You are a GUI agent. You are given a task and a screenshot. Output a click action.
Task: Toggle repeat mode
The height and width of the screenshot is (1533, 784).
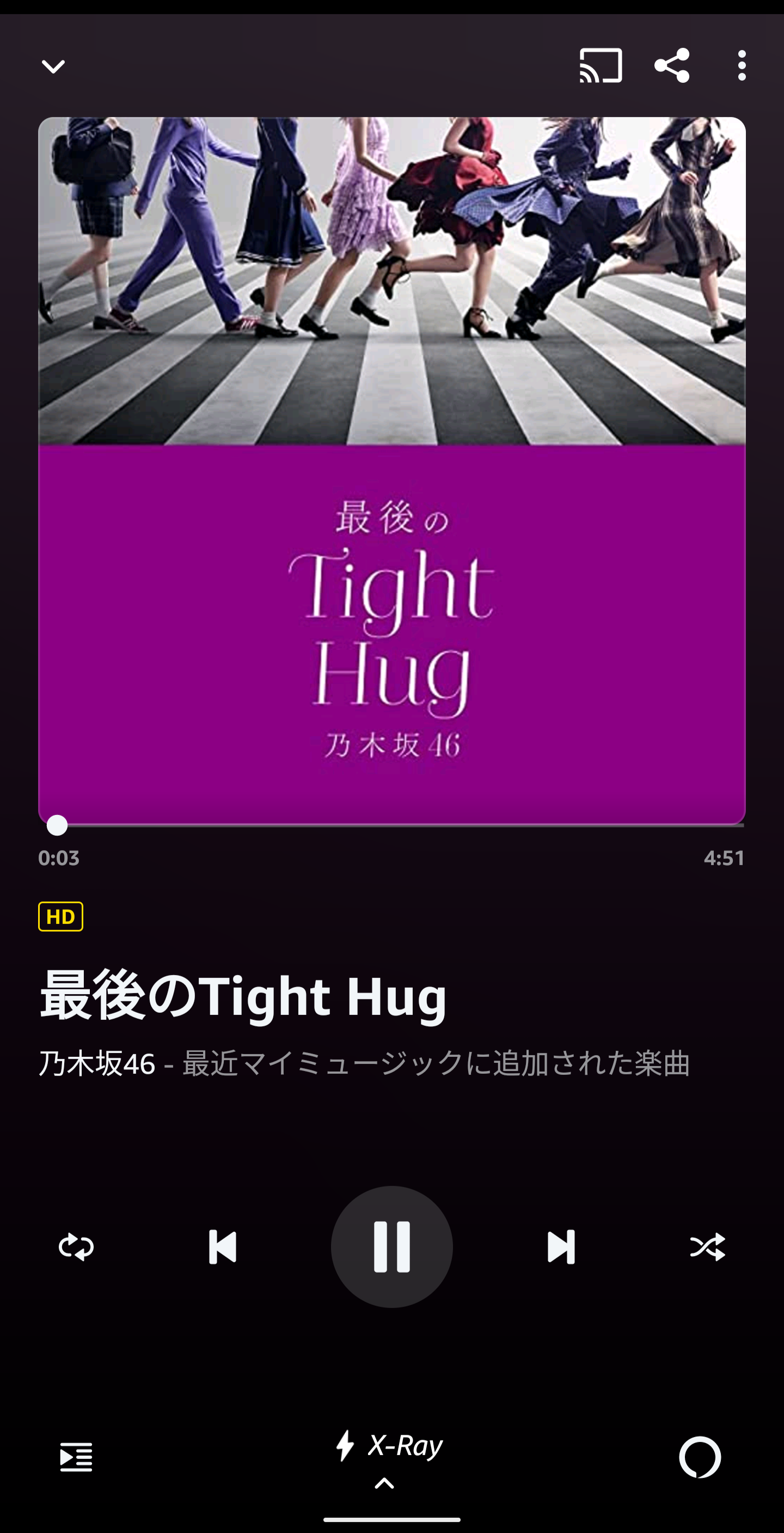click(x=76, y=1246)
